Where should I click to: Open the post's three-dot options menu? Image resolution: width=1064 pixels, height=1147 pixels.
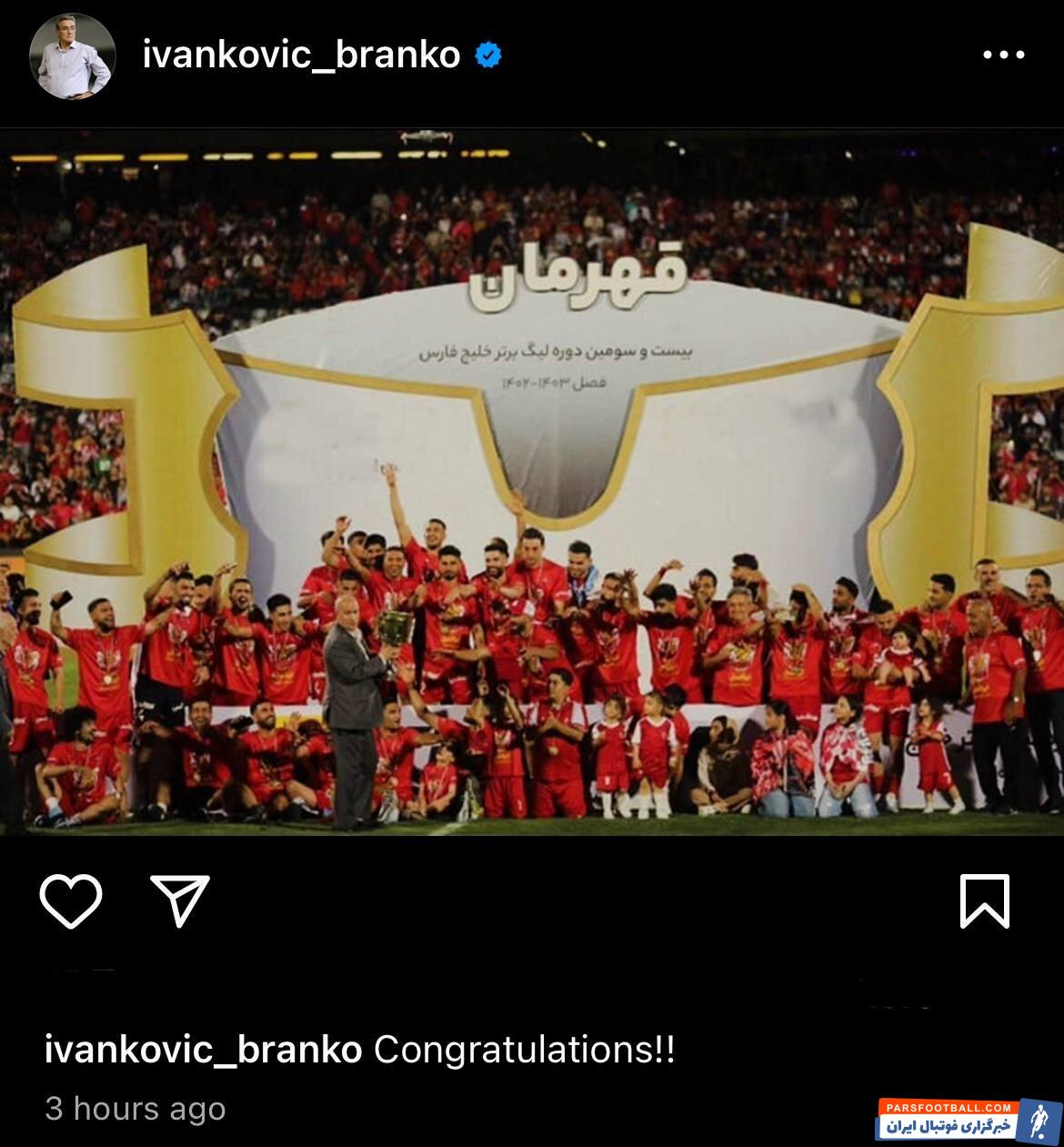[x=1003, y=56]
